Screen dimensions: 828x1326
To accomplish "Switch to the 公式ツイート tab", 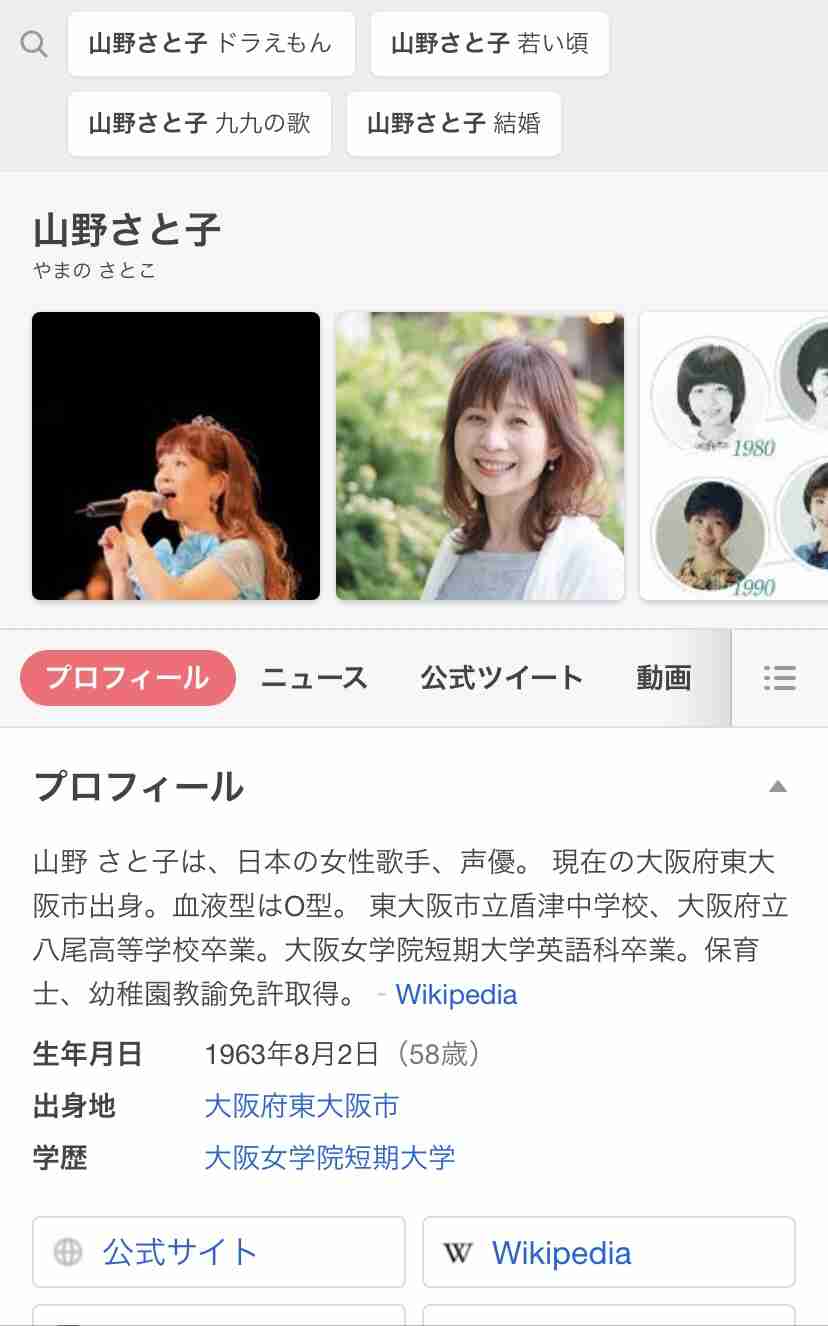I will tap(501, 677).
